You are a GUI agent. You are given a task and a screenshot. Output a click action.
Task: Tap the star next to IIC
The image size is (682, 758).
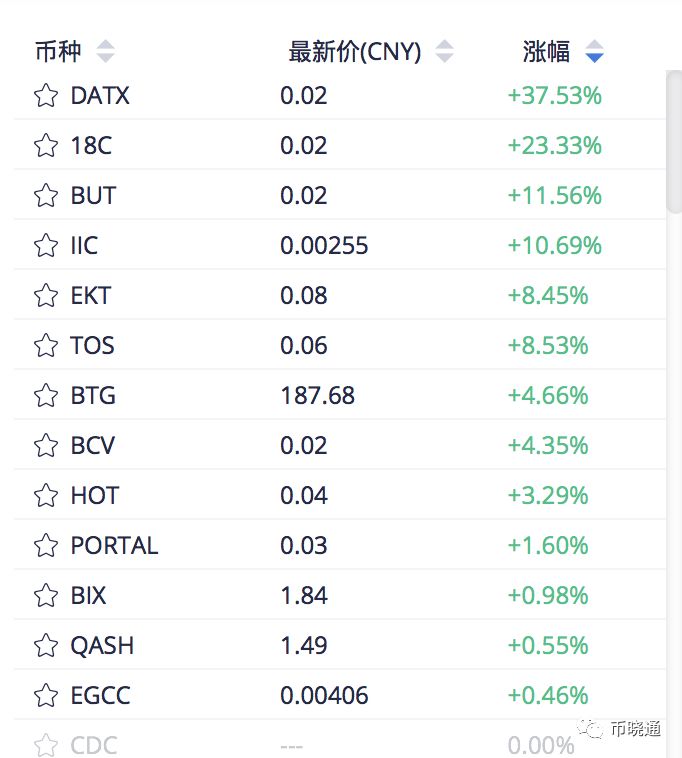pyautogui.click(x=46, y=246)
